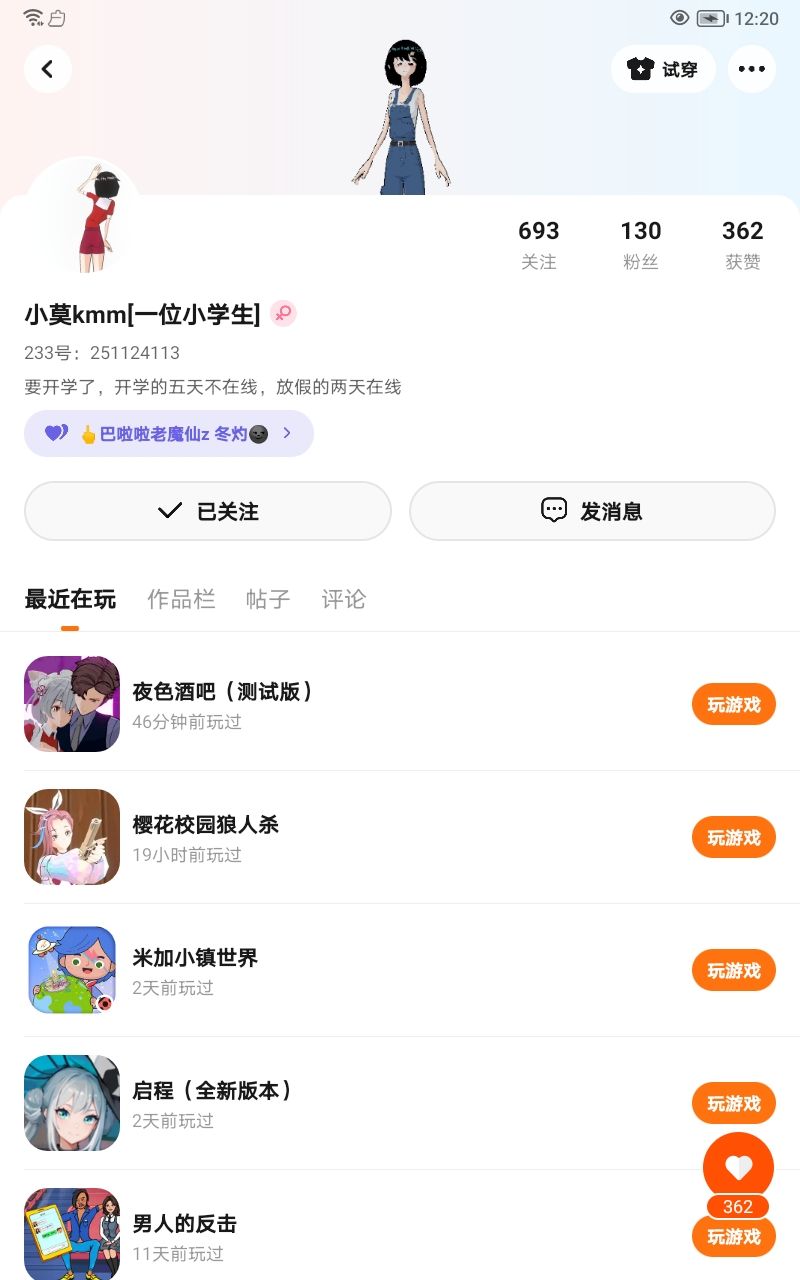Image resolution: width=800 pixels, height=1280 pixels.
Task: Switch to the 帖子 tab
Action: coord(268,599)
